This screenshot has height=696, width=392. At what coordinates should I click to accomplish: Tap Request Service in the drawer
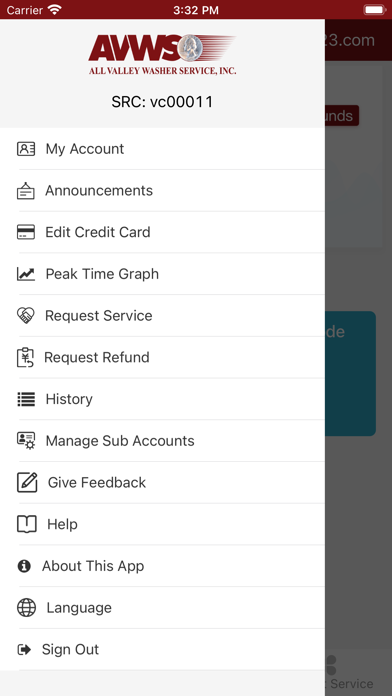(x=162, y=316)
